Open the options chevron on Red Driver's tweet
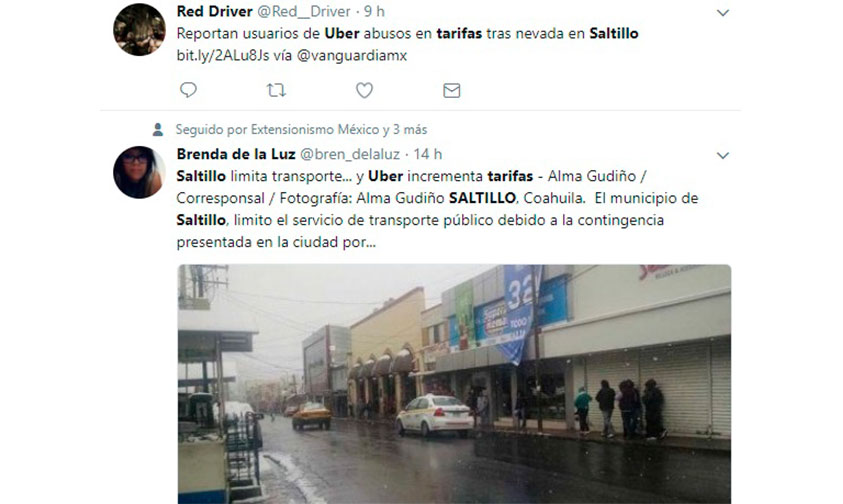The width and height of the screenshot is (843, 504). tap(723, 13)
